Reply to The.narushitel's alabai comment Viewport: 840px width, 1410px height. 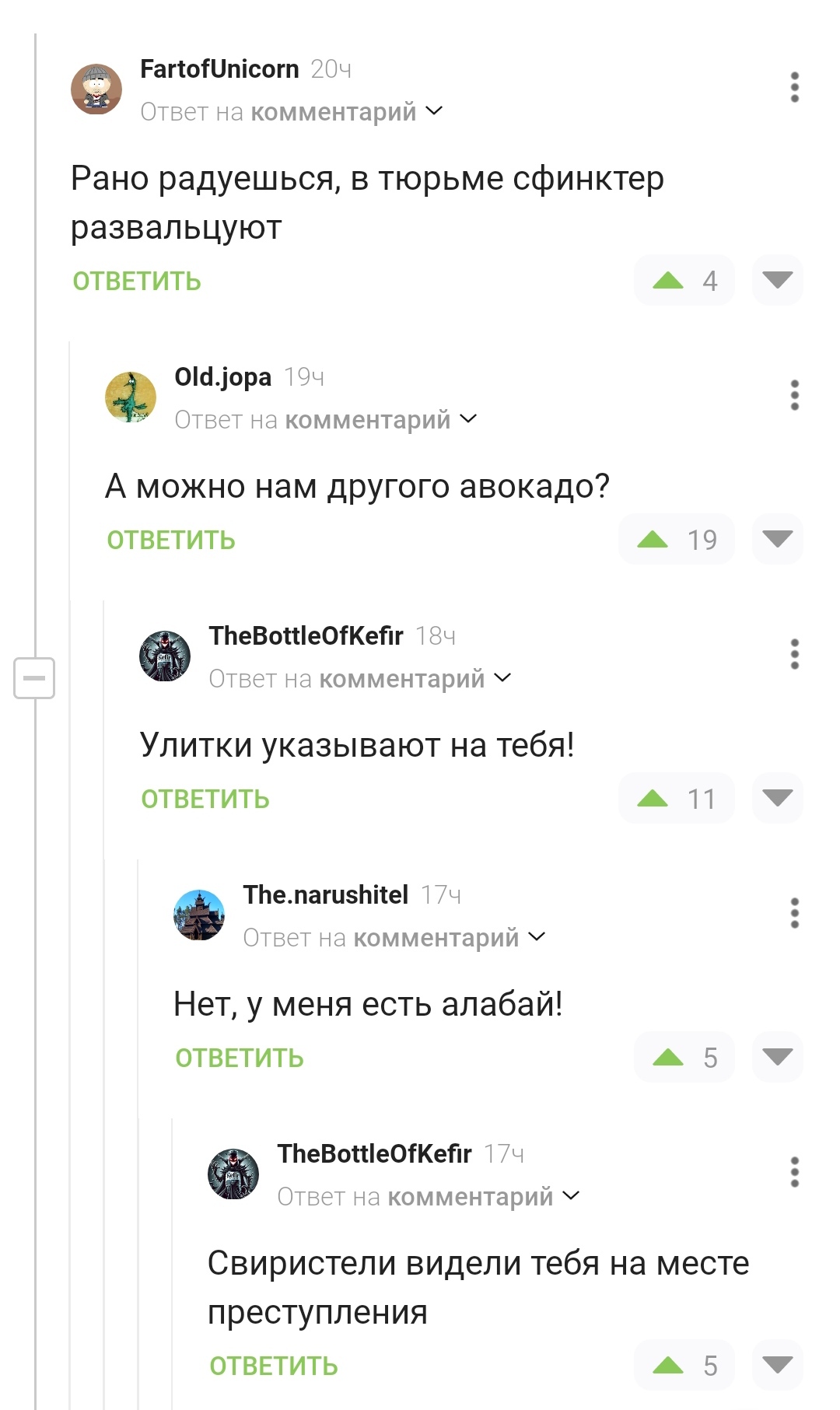coord(240,1058)
